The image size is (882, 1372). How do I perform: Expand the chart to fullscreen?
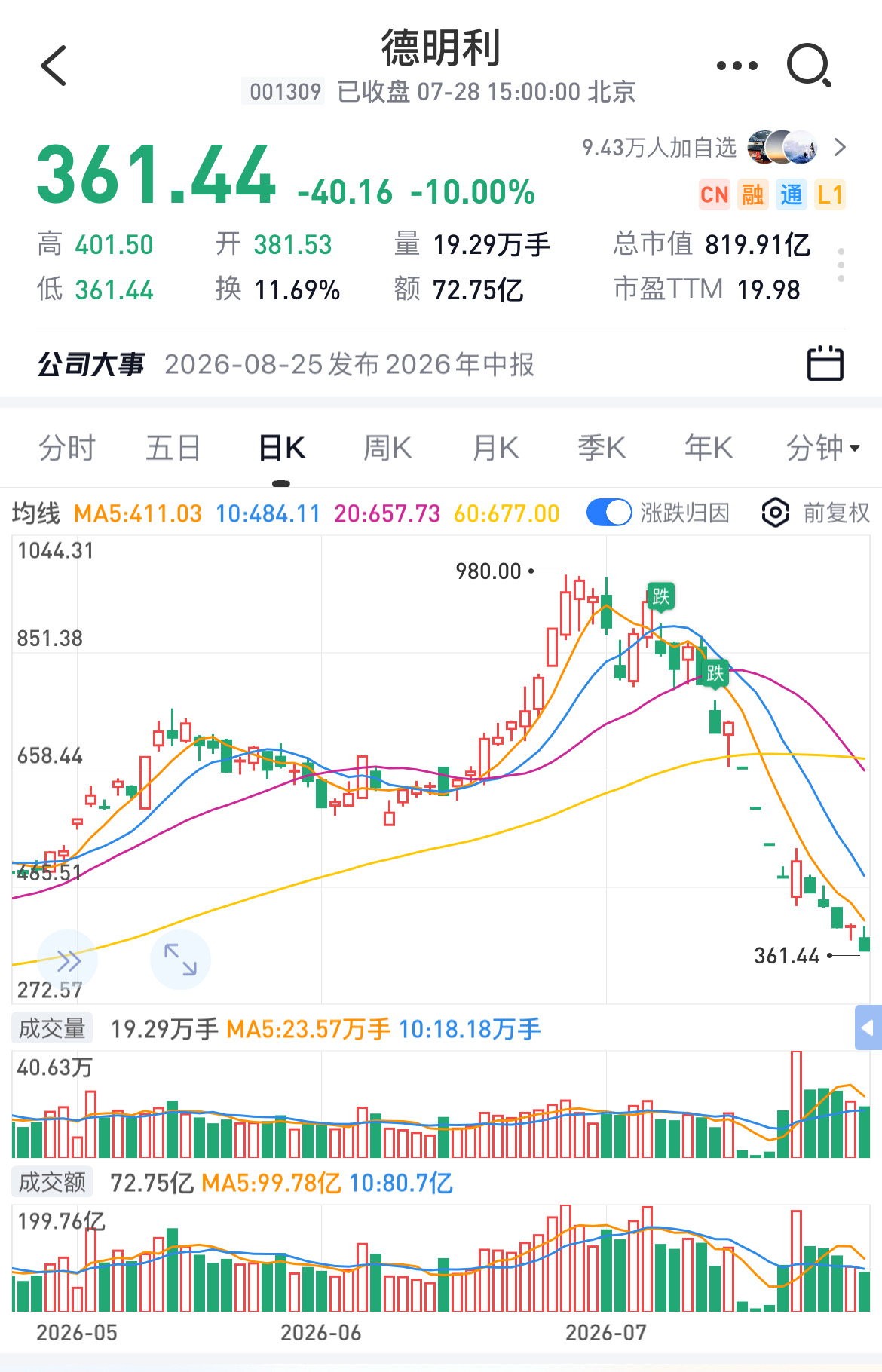pos(180,959)
